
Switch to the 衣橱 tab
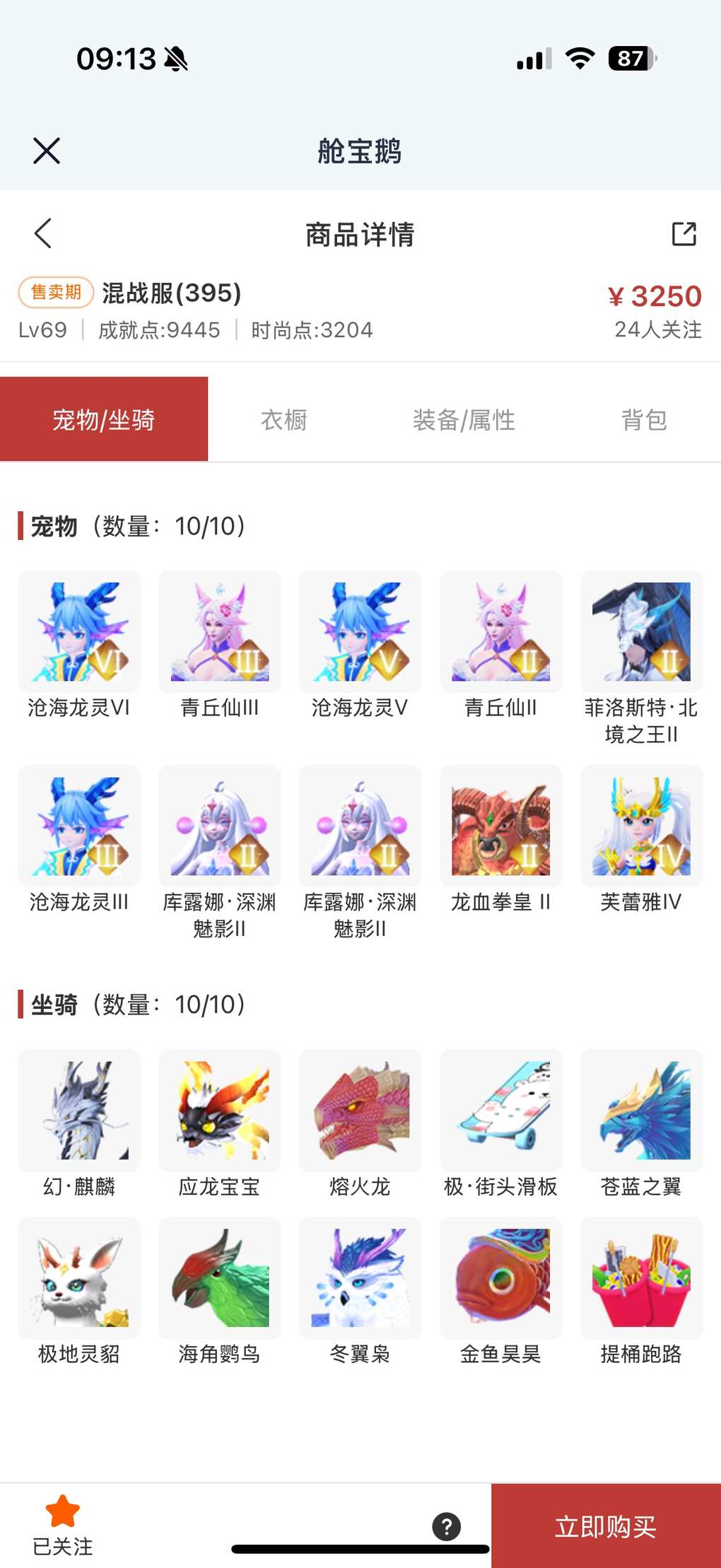tap(283, 420)
